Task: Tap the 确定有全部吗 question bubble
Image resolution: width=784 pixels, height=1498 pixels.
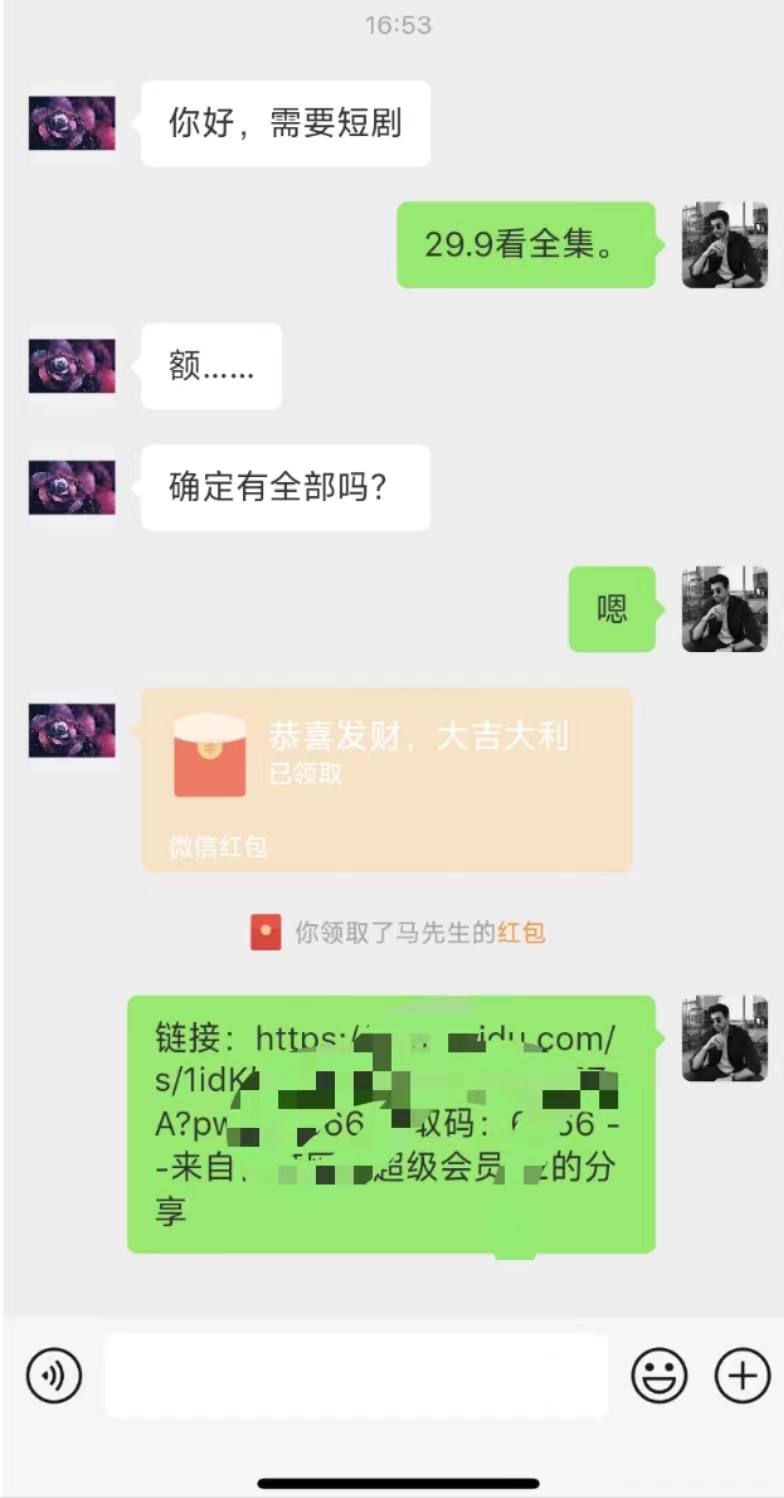Action: point(285,487)
